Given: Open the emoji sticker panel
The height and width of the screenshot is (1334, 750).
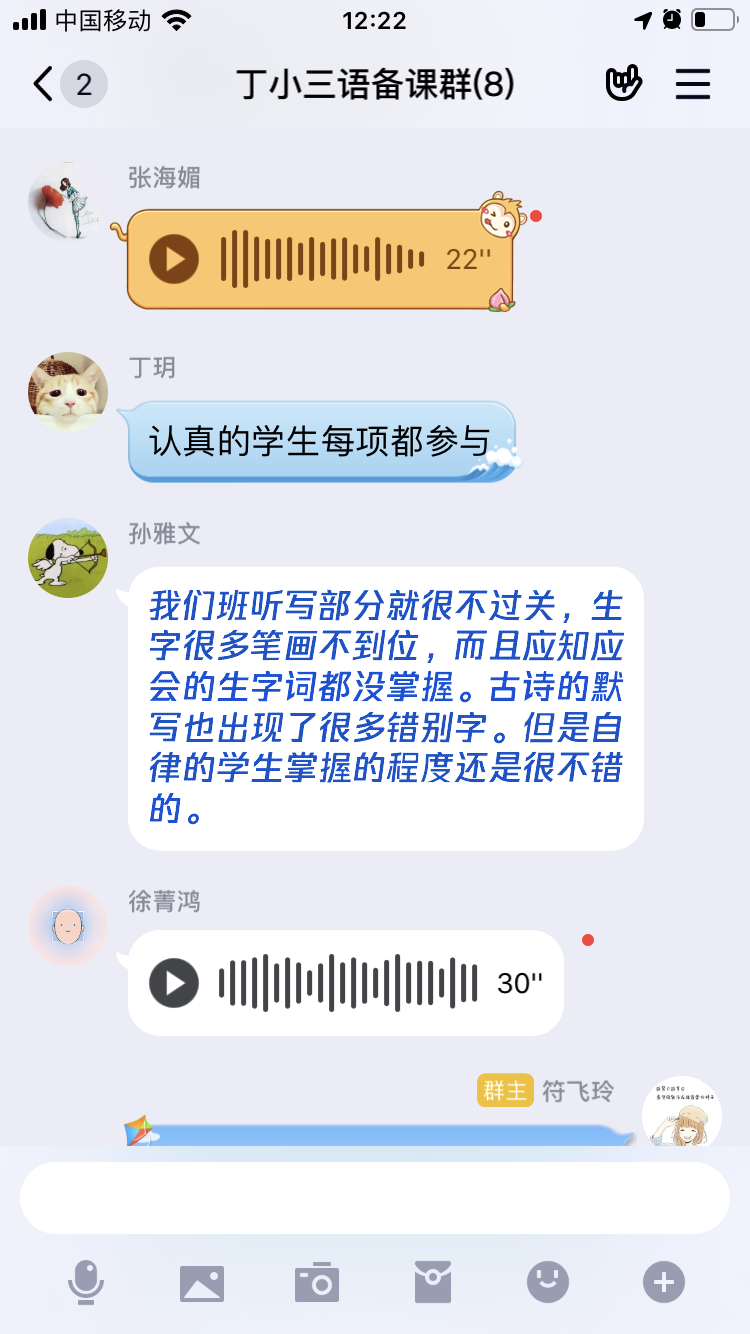Looking at the screenshot, I should (548, 1282).
